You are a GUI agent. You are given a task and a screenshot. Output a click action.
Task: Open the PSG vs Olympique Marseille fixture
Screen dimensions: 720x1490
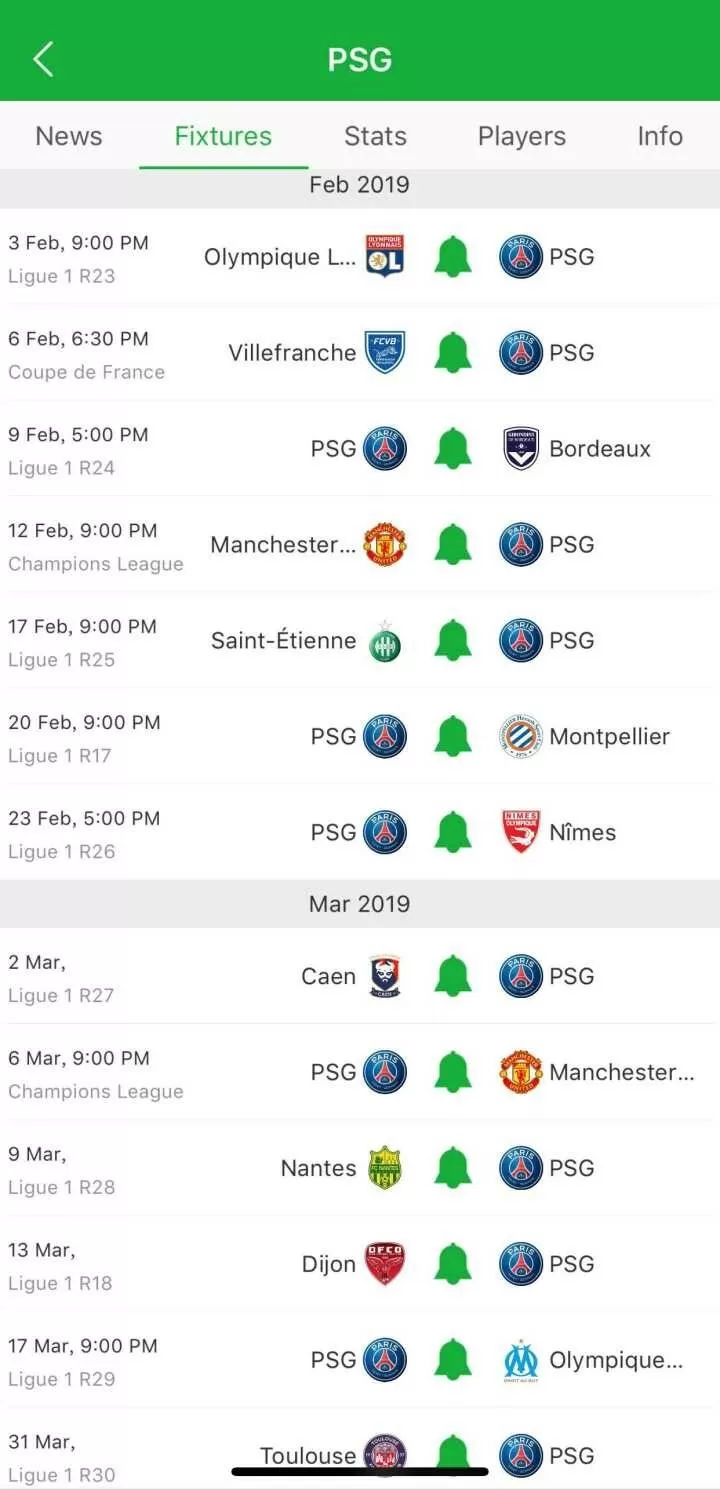[360, 1361]
